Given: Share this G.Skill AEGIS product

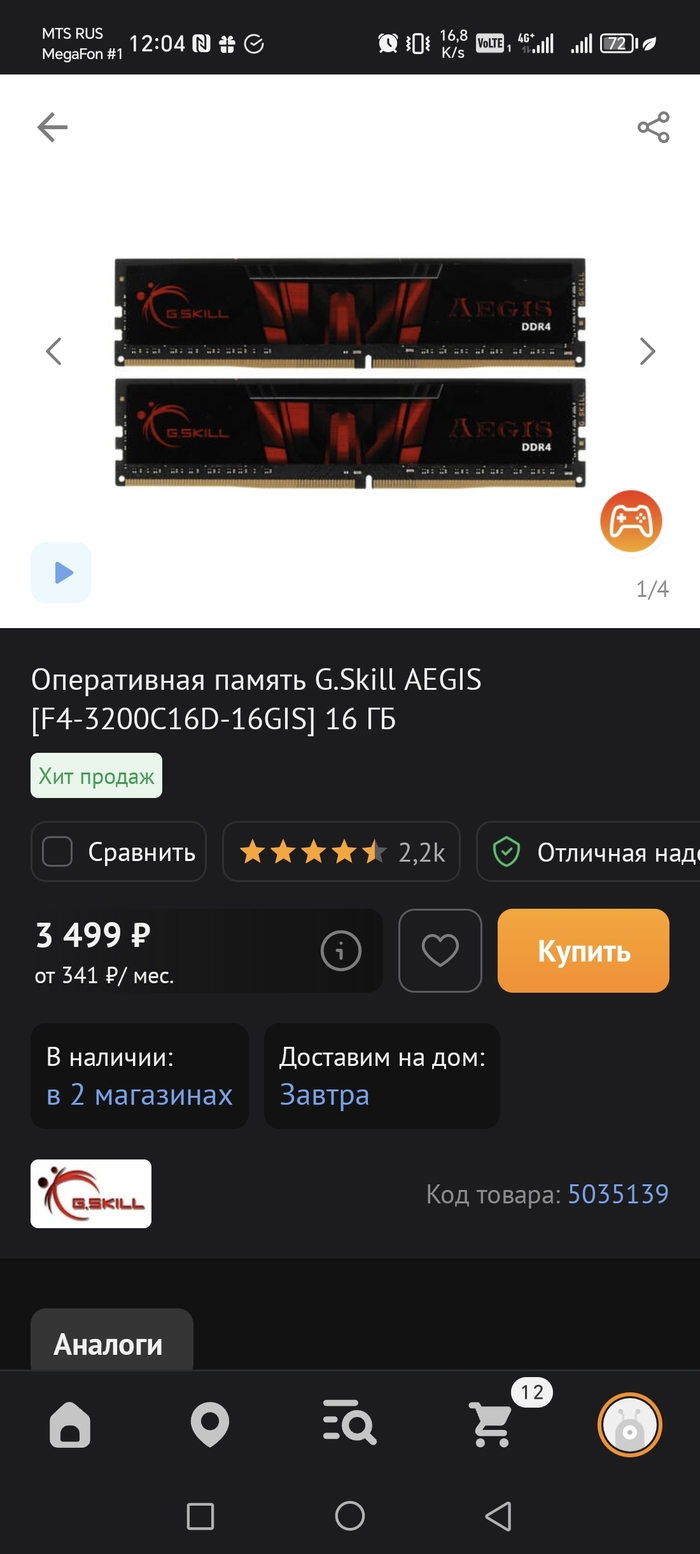Looking at the screenshot, I should [653, 127].
